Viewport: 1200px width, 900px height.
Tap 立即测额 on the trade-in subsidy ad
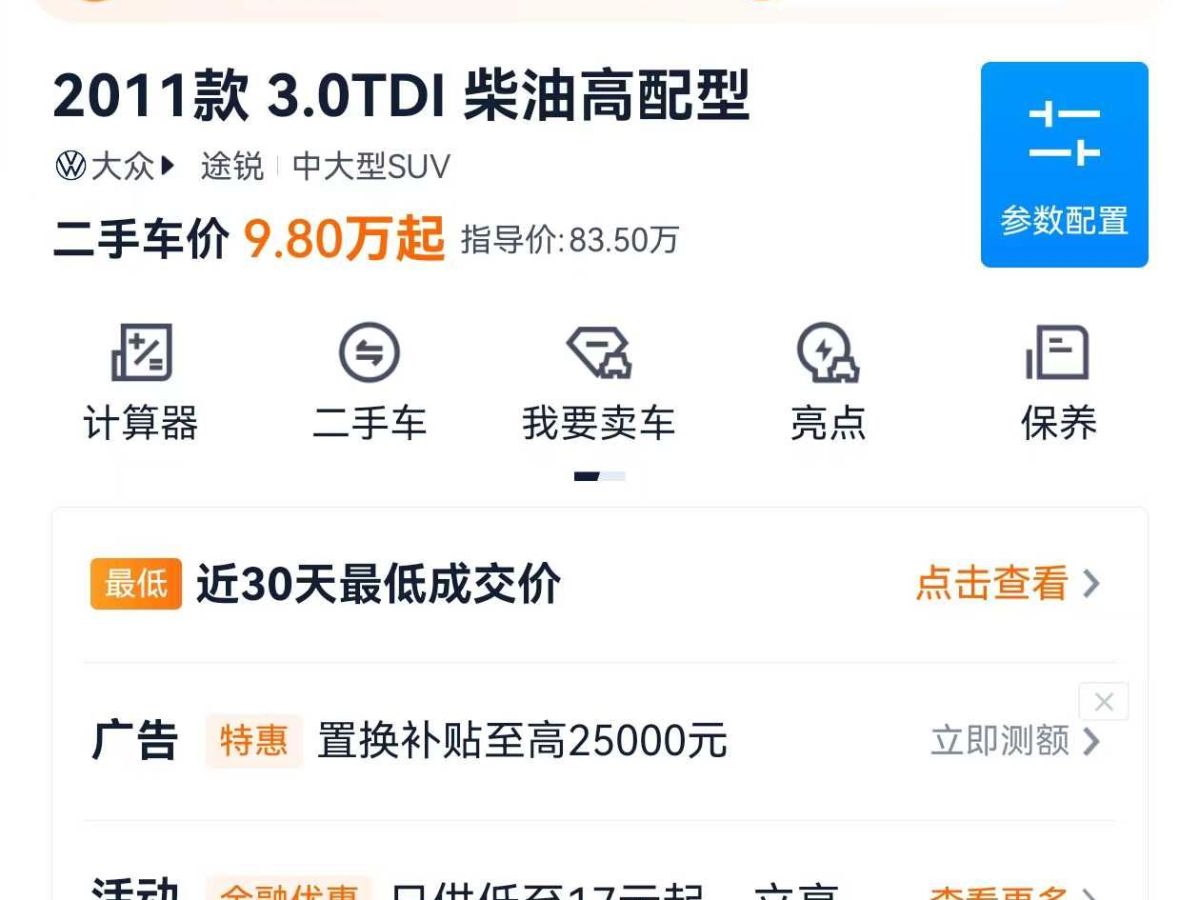pos(1014,741)
